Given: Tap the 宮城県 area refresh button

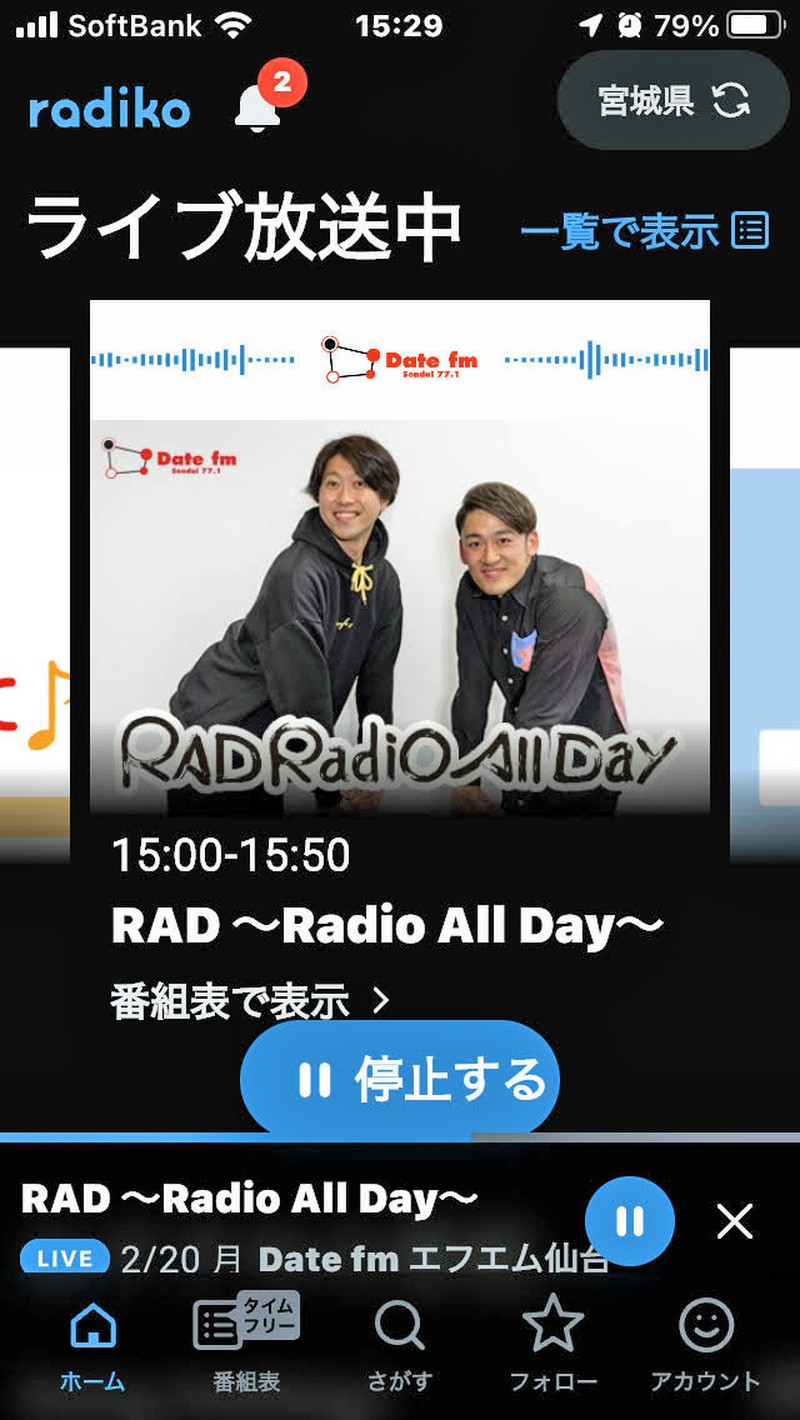Looking at the screenshot, I should coord(672,100).
